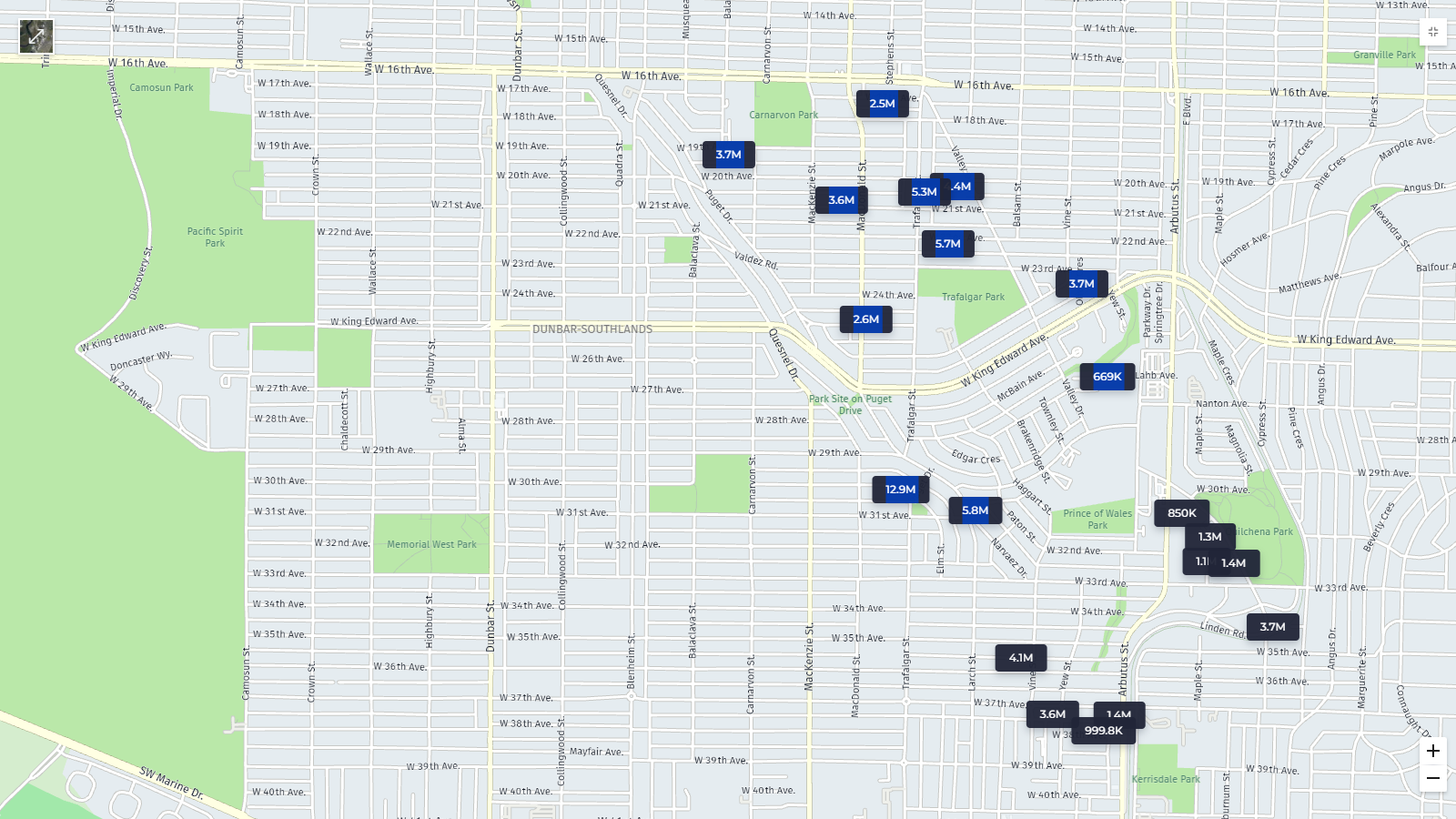View the 850K property marker
This screenshot has width=1456, height=819.
pyautogui.click(x=1181, y=513)
